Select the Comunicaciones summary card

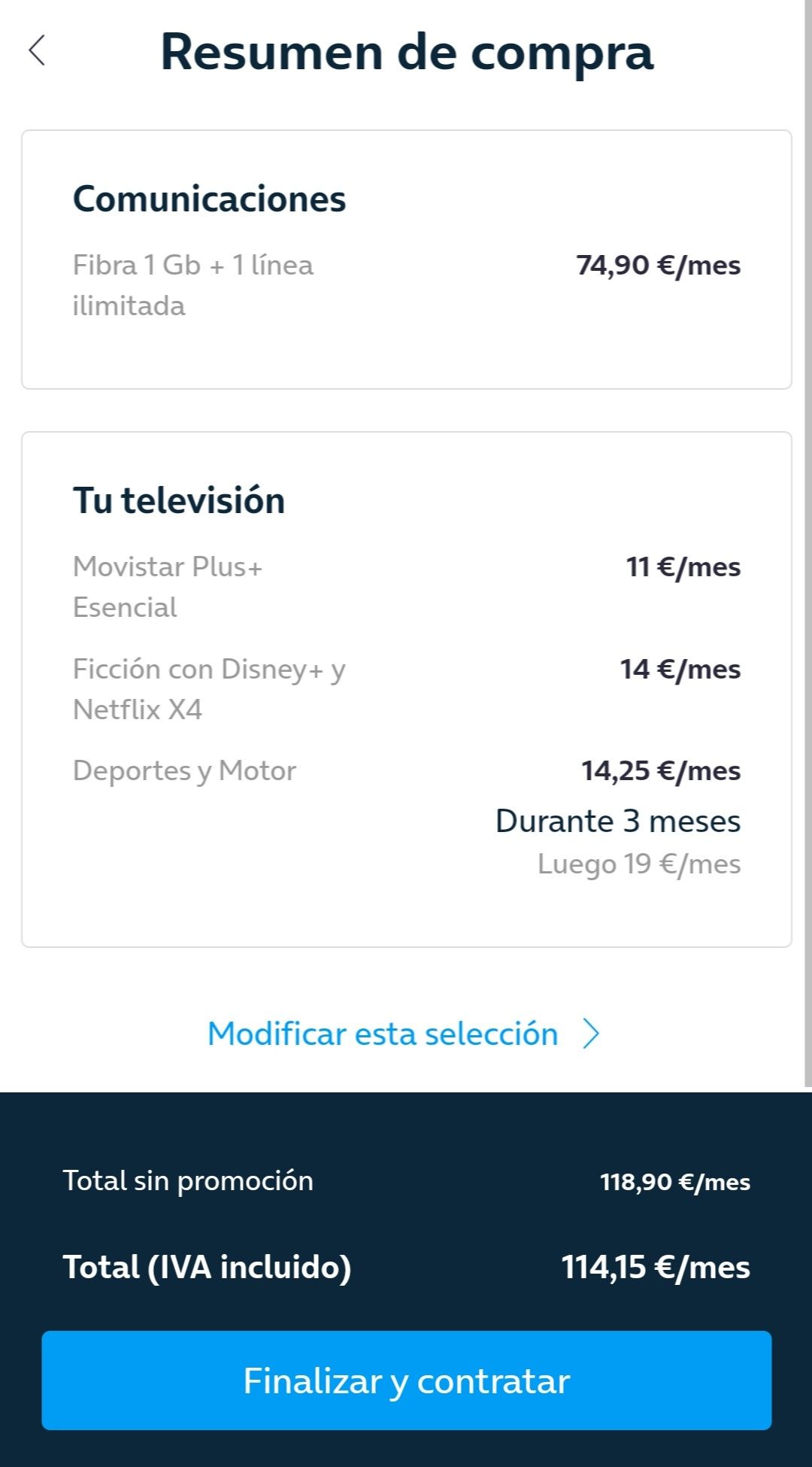coord(406,256)
